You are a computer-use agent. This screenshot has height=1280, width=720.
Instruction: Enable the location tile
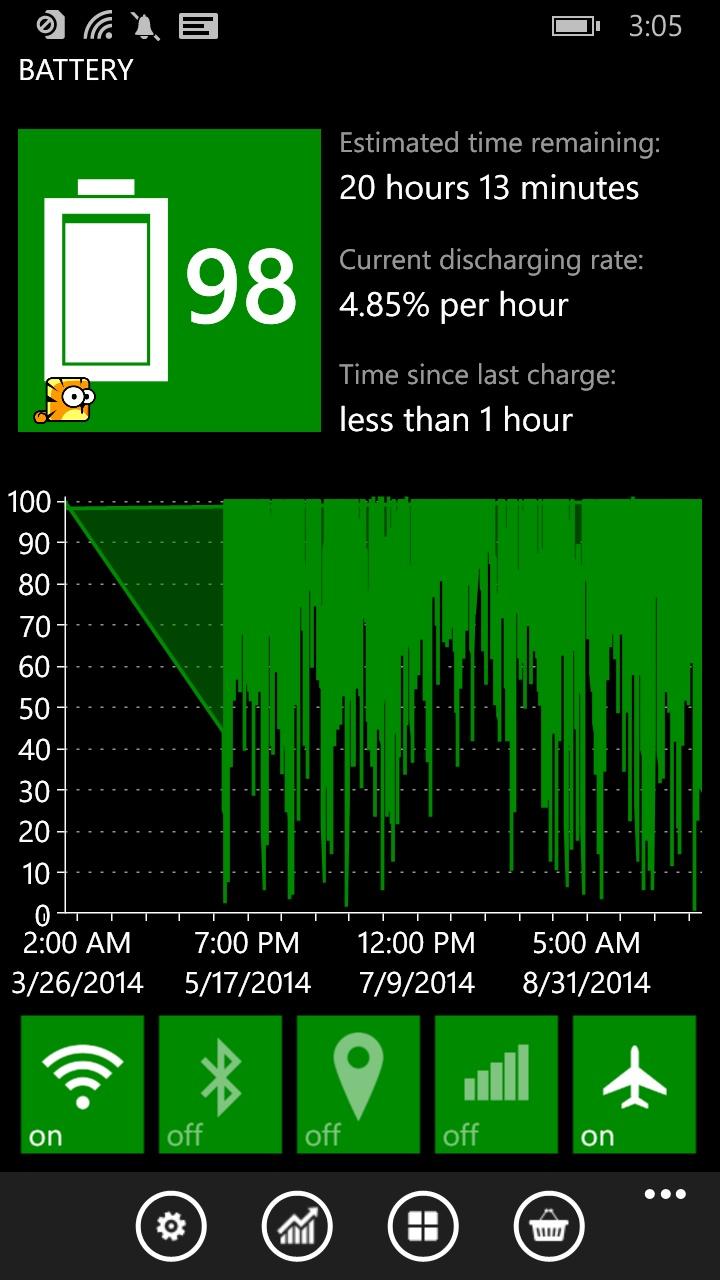point(358,1085)
